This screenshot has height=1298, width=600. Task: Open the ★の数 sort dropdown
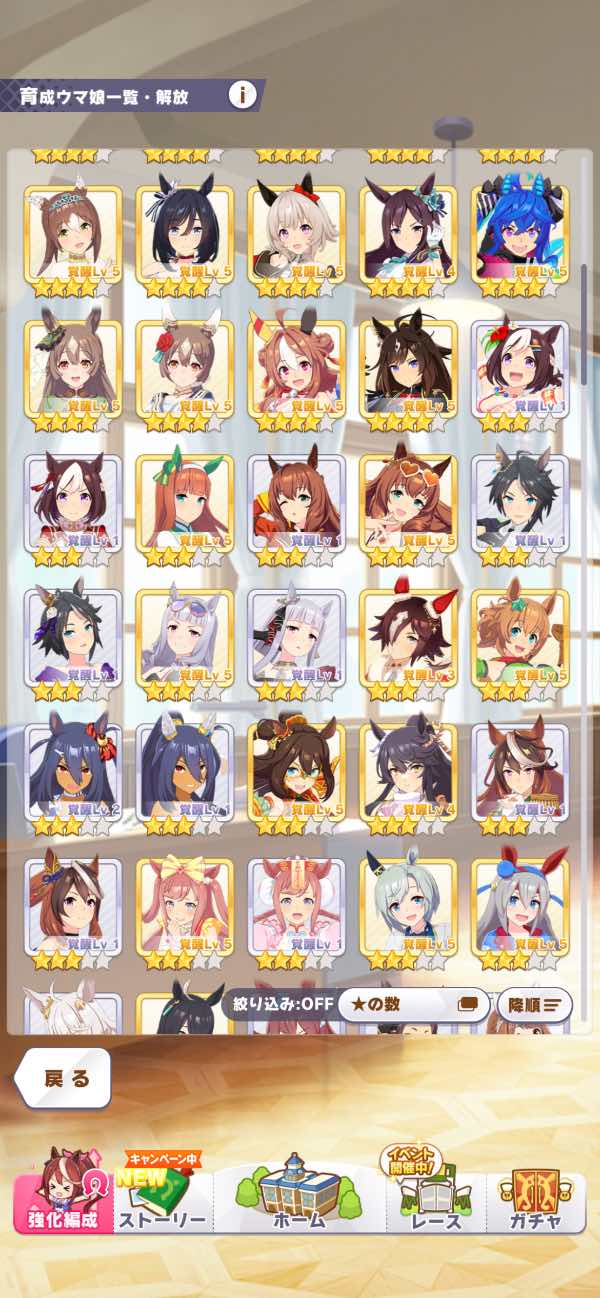[x=413, y=1004]
